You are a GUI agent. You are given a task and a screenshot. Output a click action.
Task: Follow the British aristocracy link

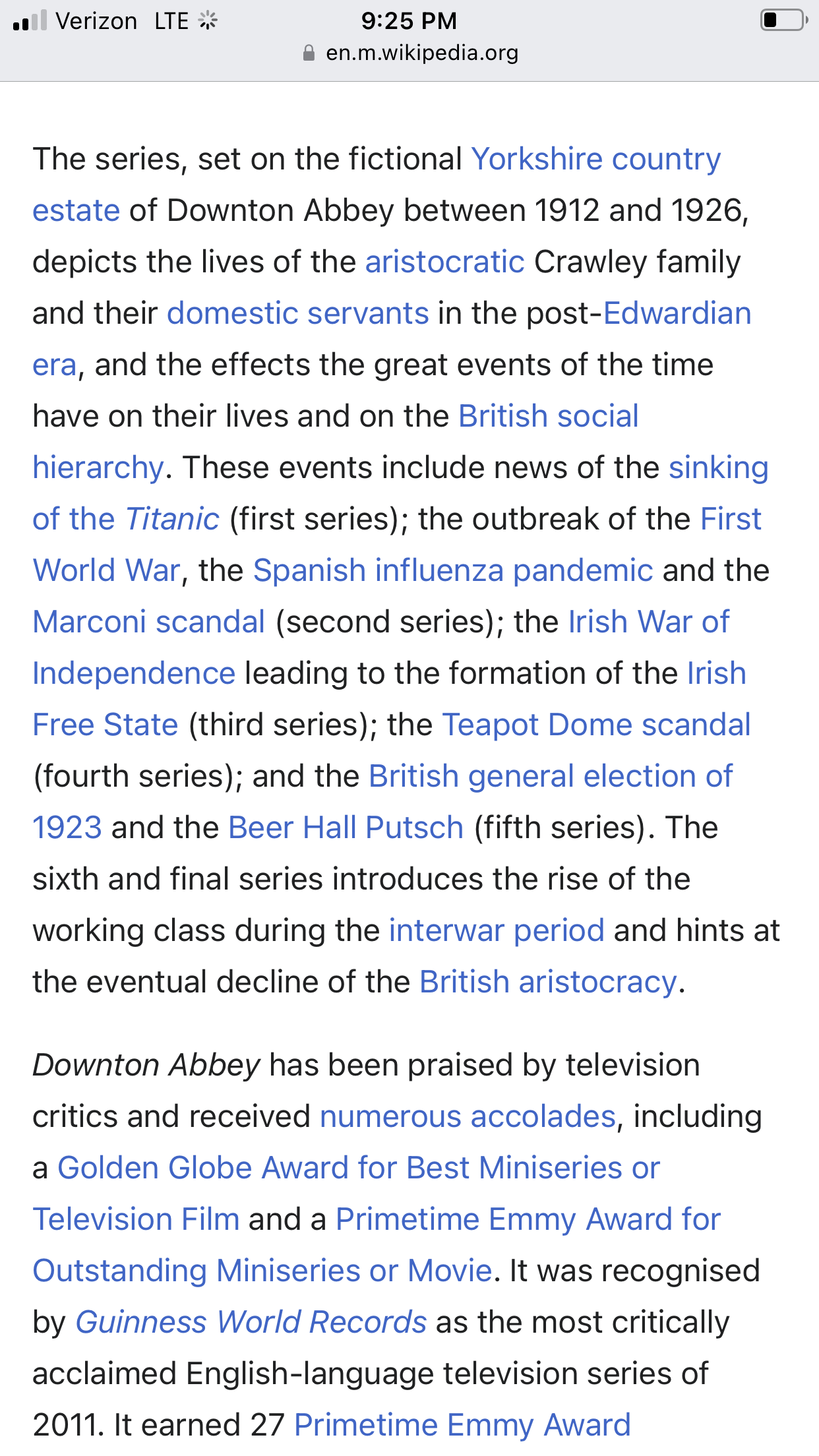pyautogui.click(x=548, y=983)
